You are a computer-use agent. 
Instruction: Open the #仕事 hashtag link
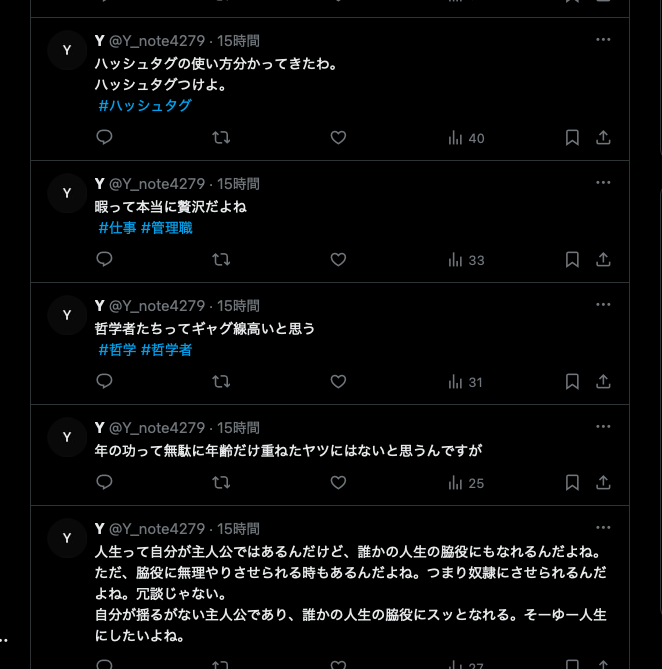(117, 228)
